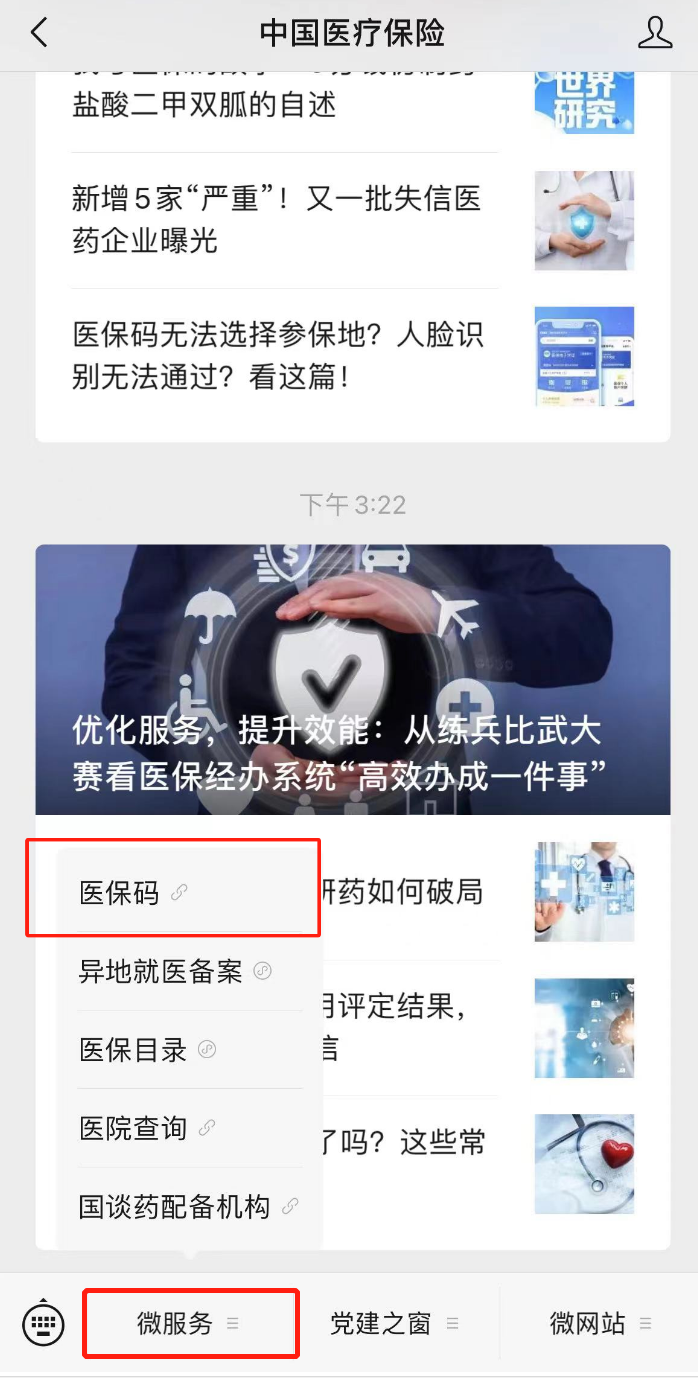Switch to keyboard input mode
This screenshot has width=698, height=1378.
[43, 1325]
